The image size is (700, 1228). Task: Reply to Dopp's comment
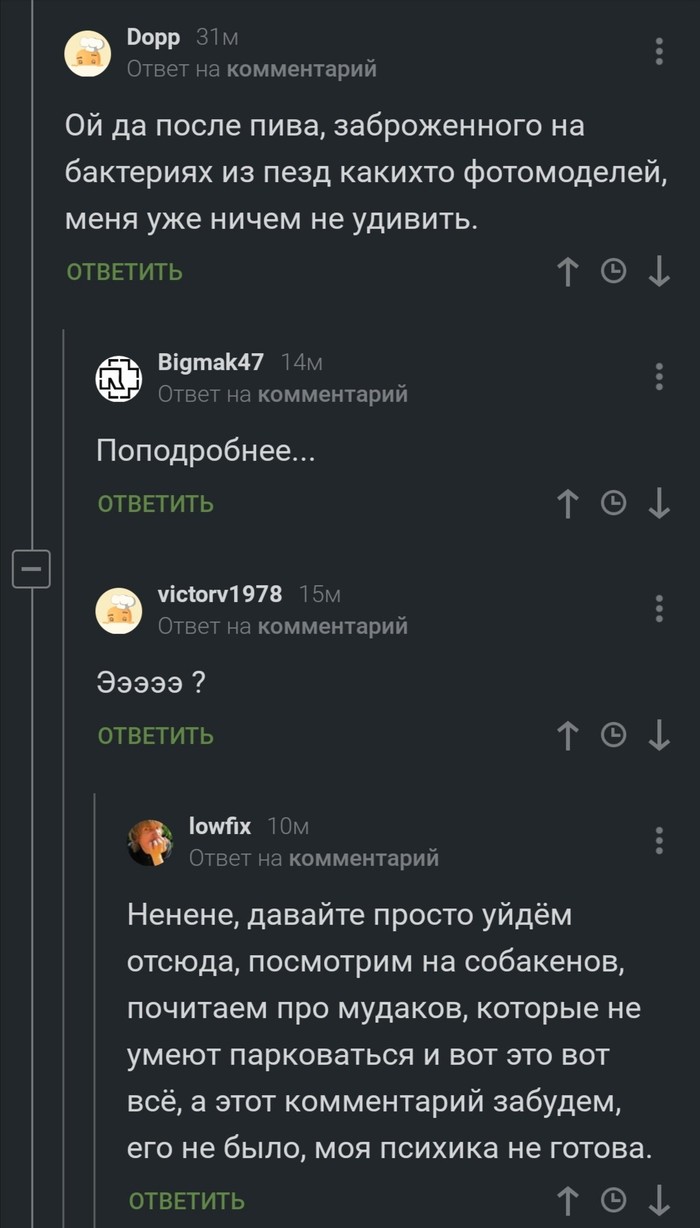click(125, 272)
